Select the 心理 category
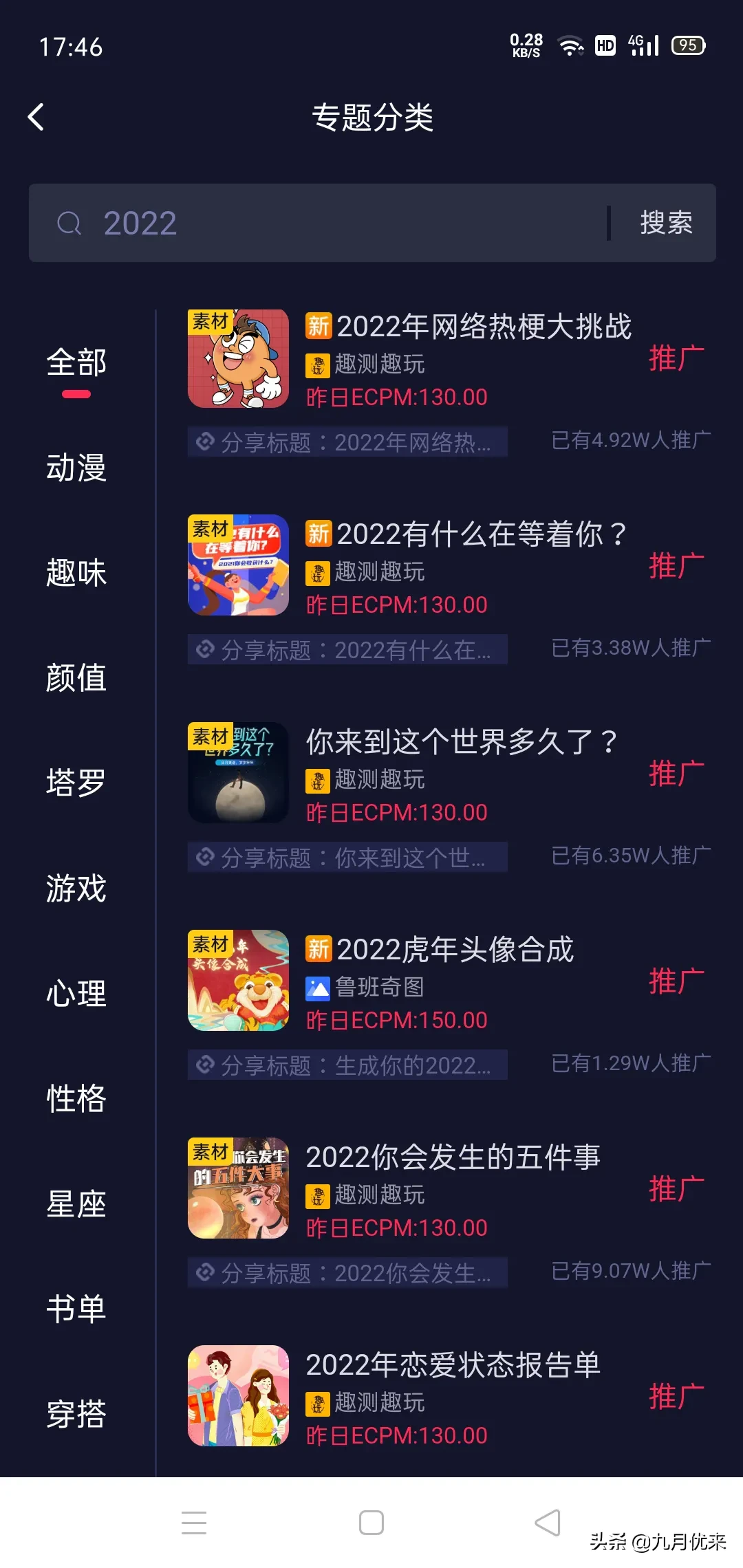This screenshot has width=743, height=1568. (x=76, y=993)
